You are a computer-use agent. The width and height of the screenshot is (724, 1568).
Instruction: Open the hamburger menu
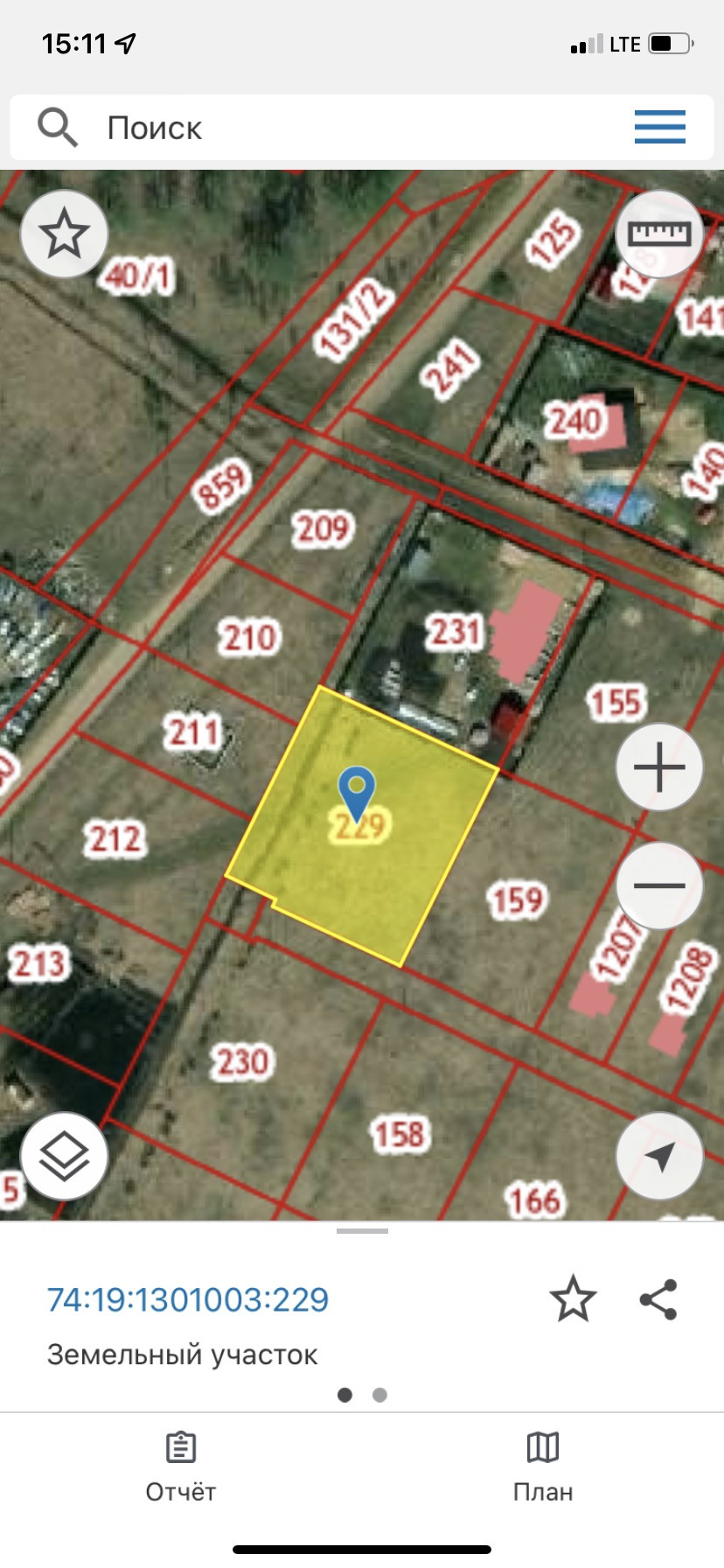(660, 127)
